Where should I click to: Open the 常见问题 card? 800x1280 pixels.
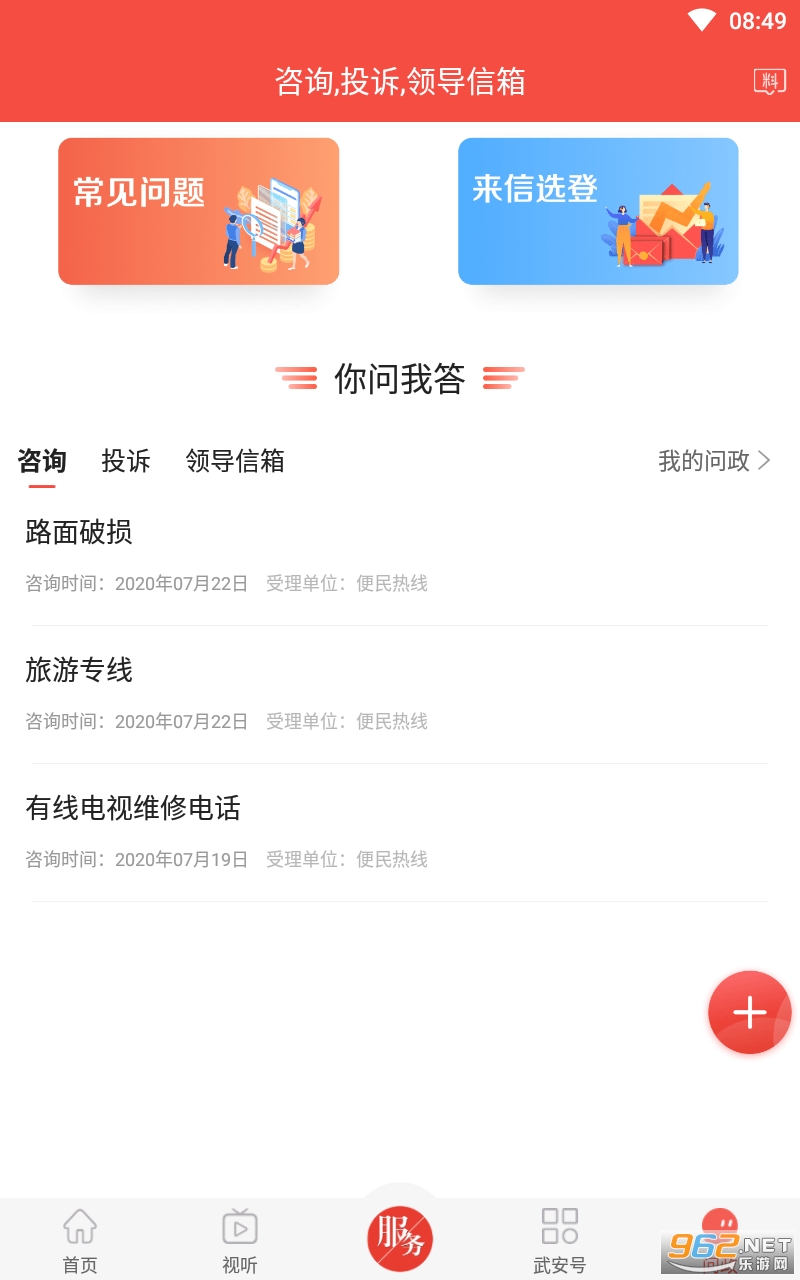(199, 211)
